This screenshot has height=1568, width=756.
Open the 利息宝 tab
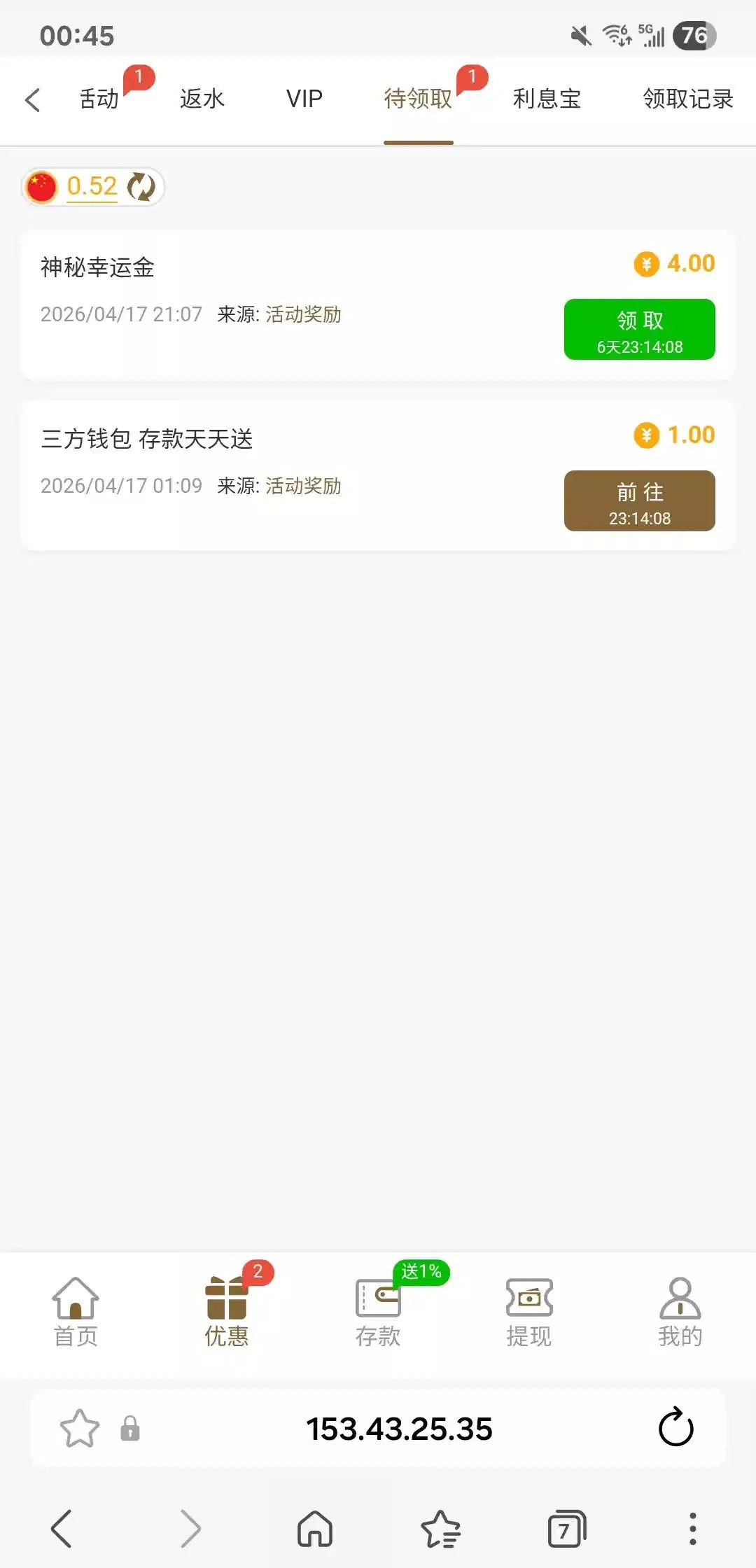point(547,99)
